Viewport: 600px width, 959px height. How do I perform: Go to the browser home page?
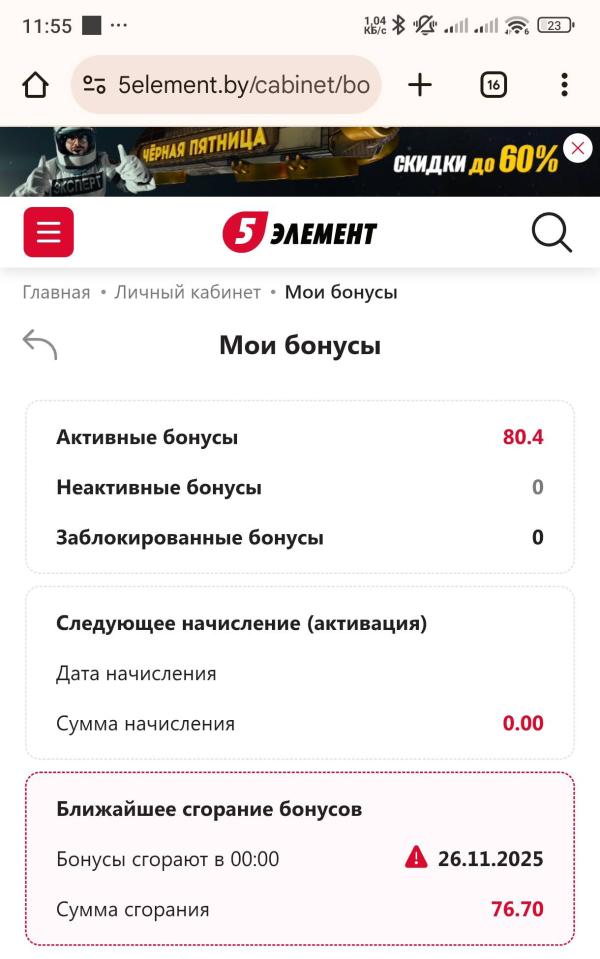tap(35, 85)
